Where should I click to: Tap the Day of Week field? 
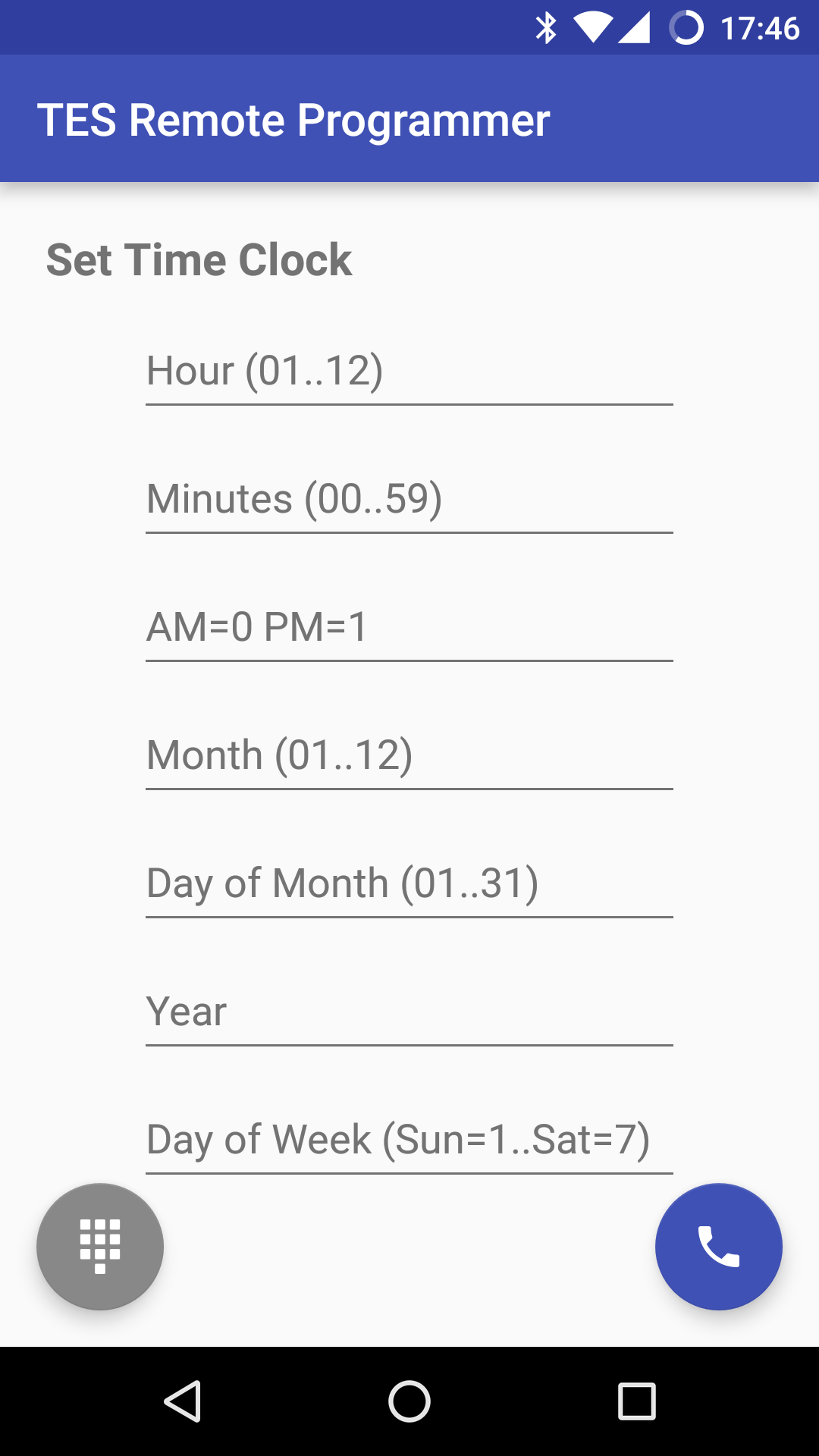pos(409,1141)
